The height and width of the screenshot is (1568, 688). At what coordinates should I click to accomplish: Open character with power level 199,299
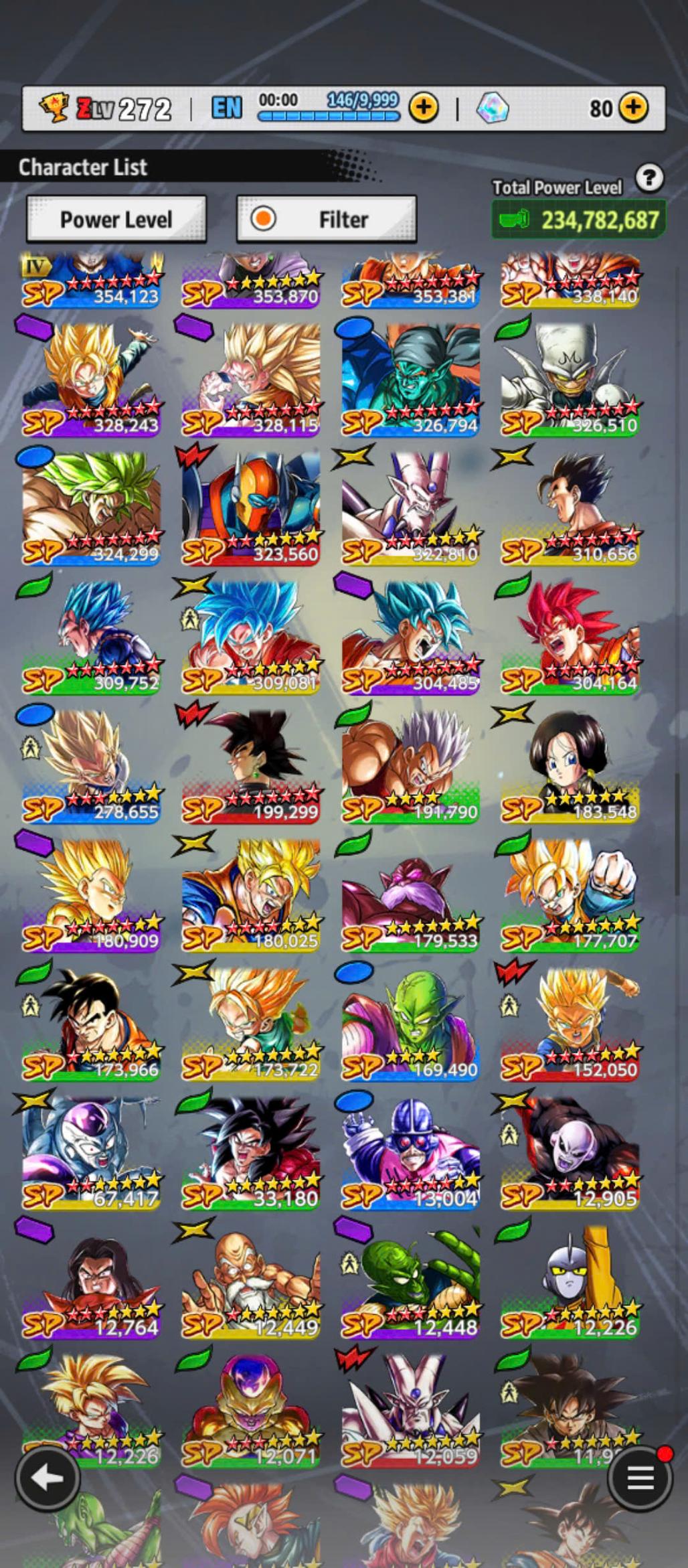pyautogui.click(x=251, y=765)
